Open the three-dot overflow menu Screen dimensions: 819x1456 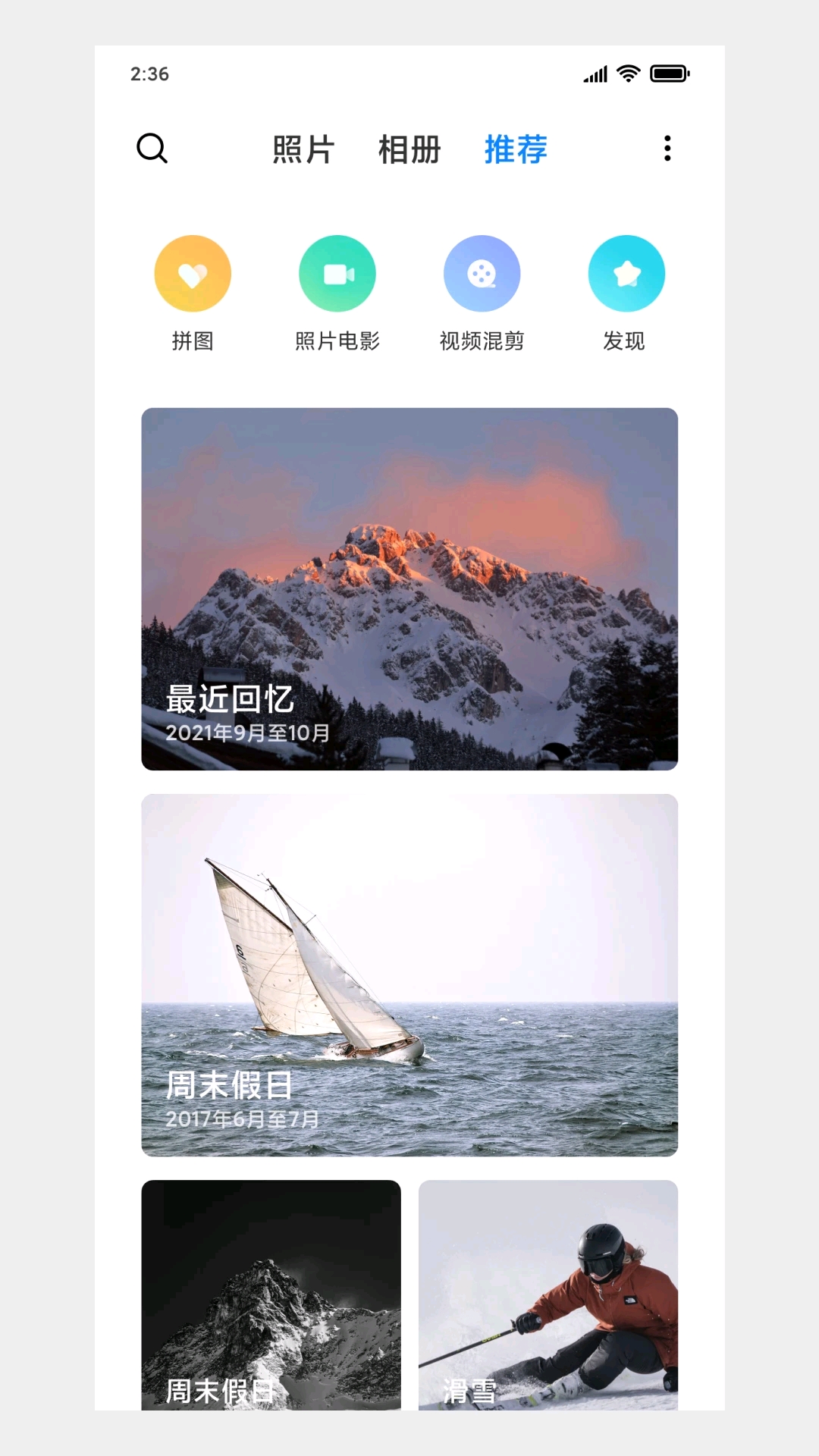click(667, 149)
